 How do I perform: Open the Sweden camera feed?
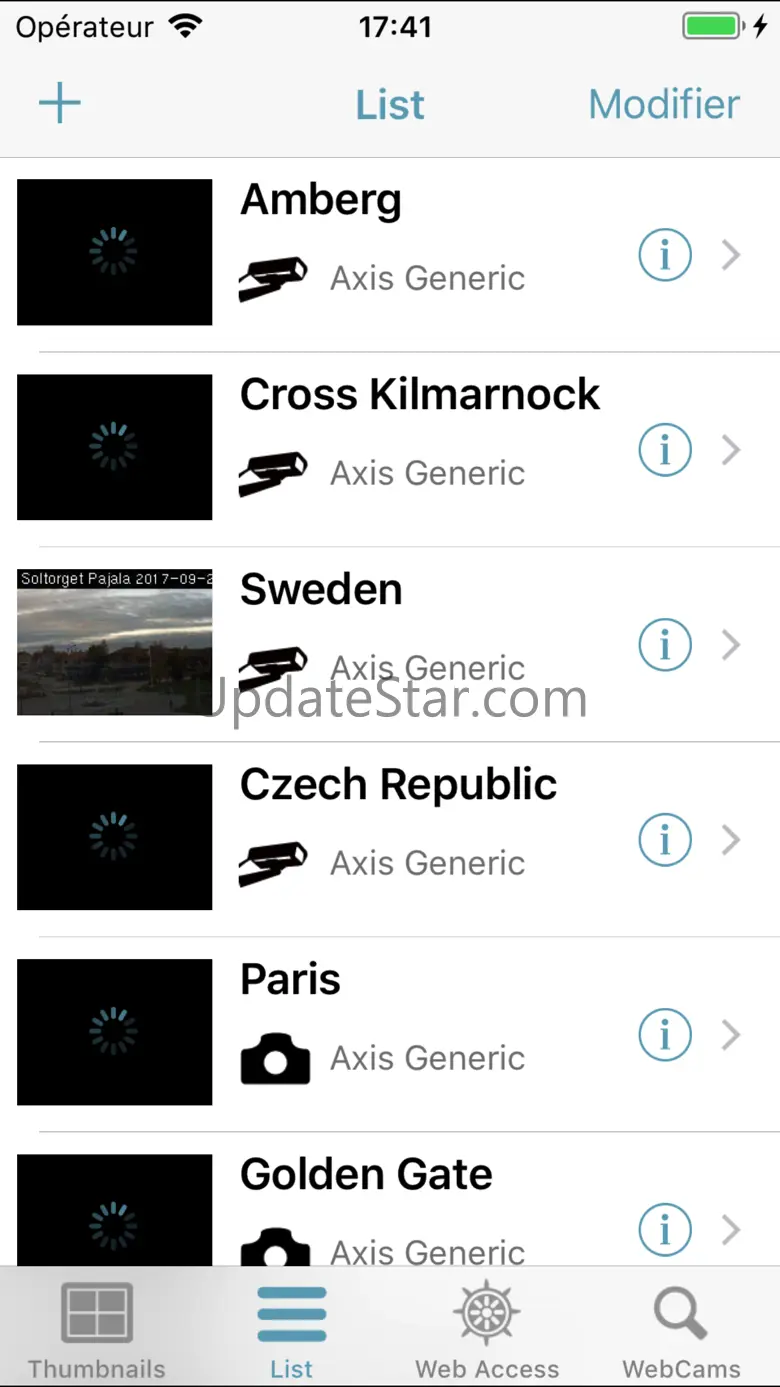pos(400,643)
